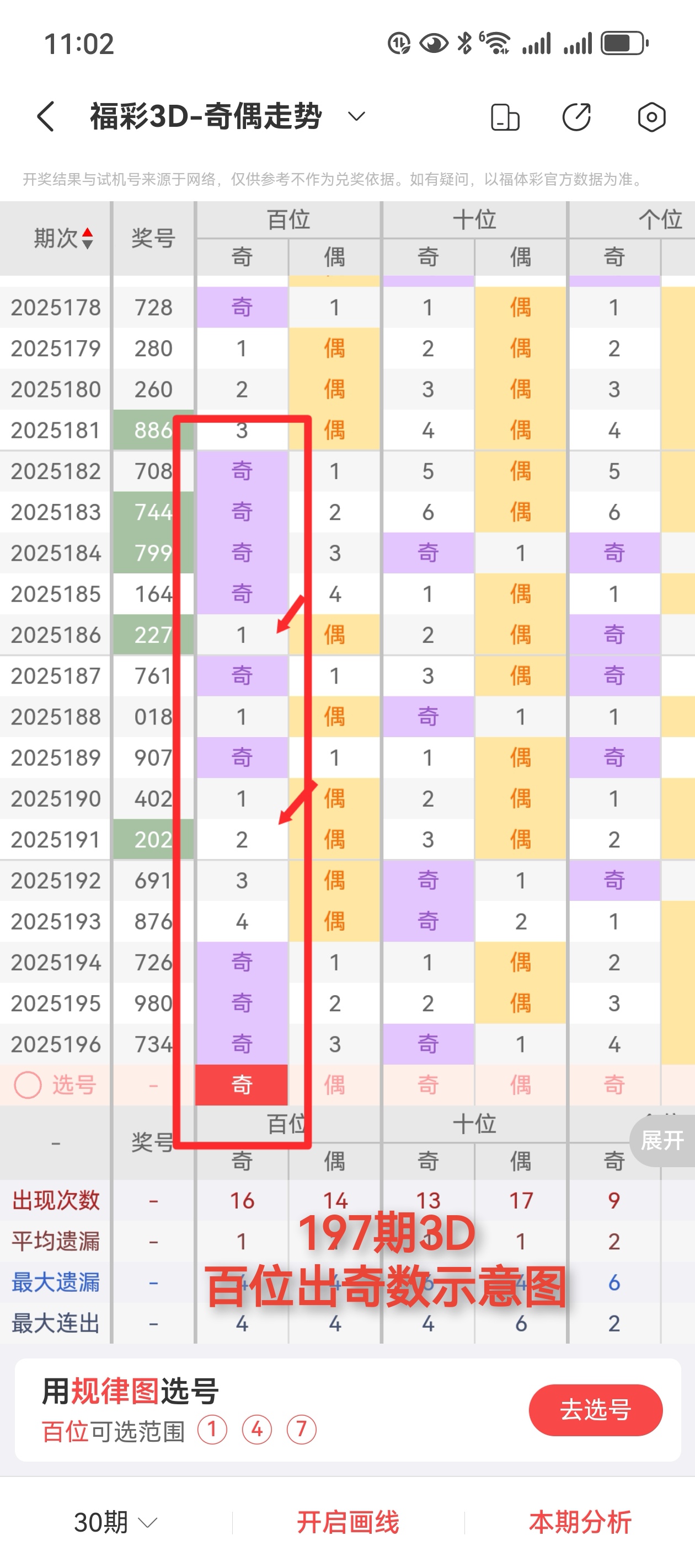This screenshot has width=695, height=1568.
Task: Deselect the highlighted red 奇 cell
Action: [x=242, y=1084]
